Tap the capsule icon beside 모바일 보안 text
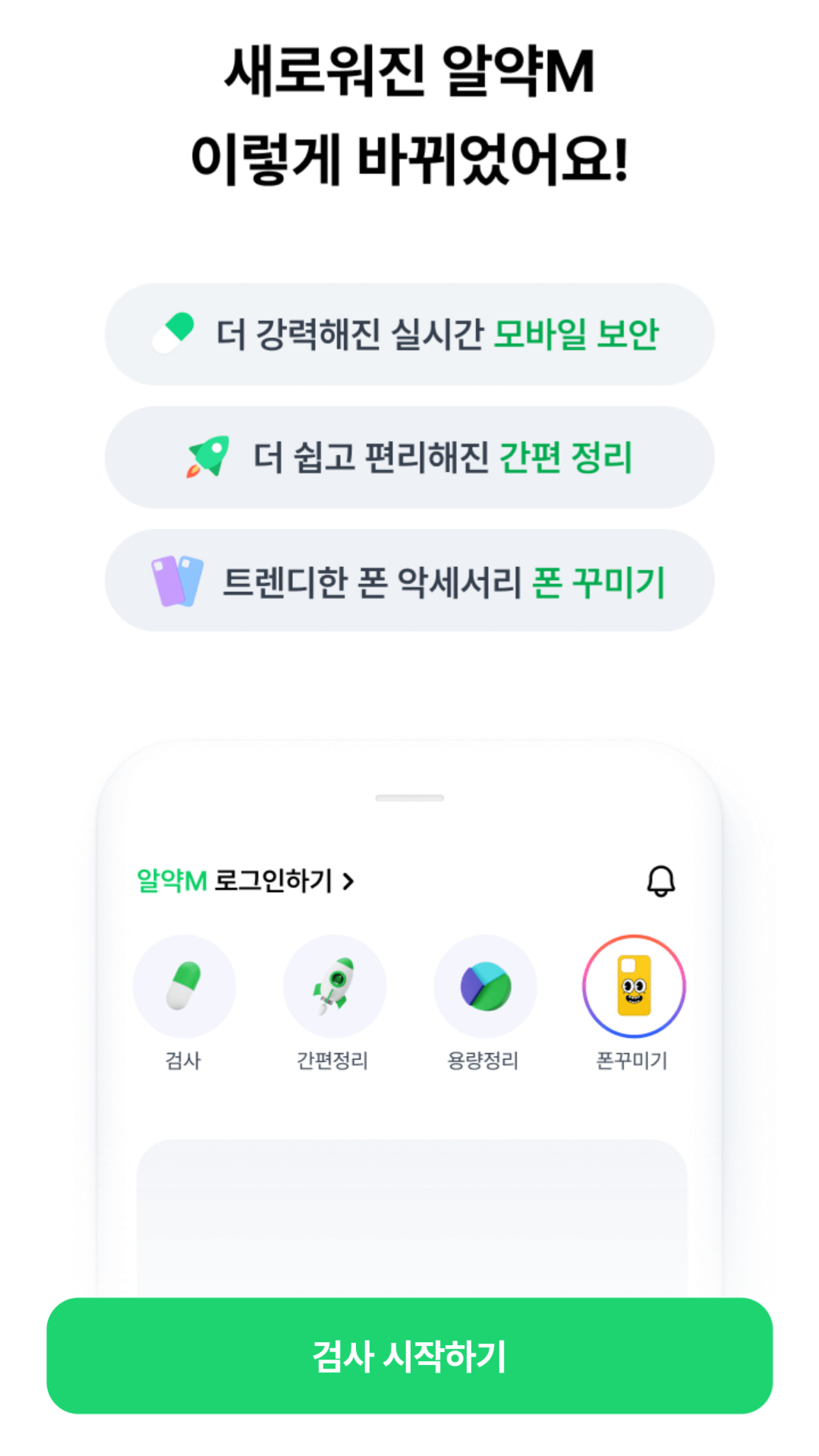Viewport: 819px width, 1456px height. point(174,334)
